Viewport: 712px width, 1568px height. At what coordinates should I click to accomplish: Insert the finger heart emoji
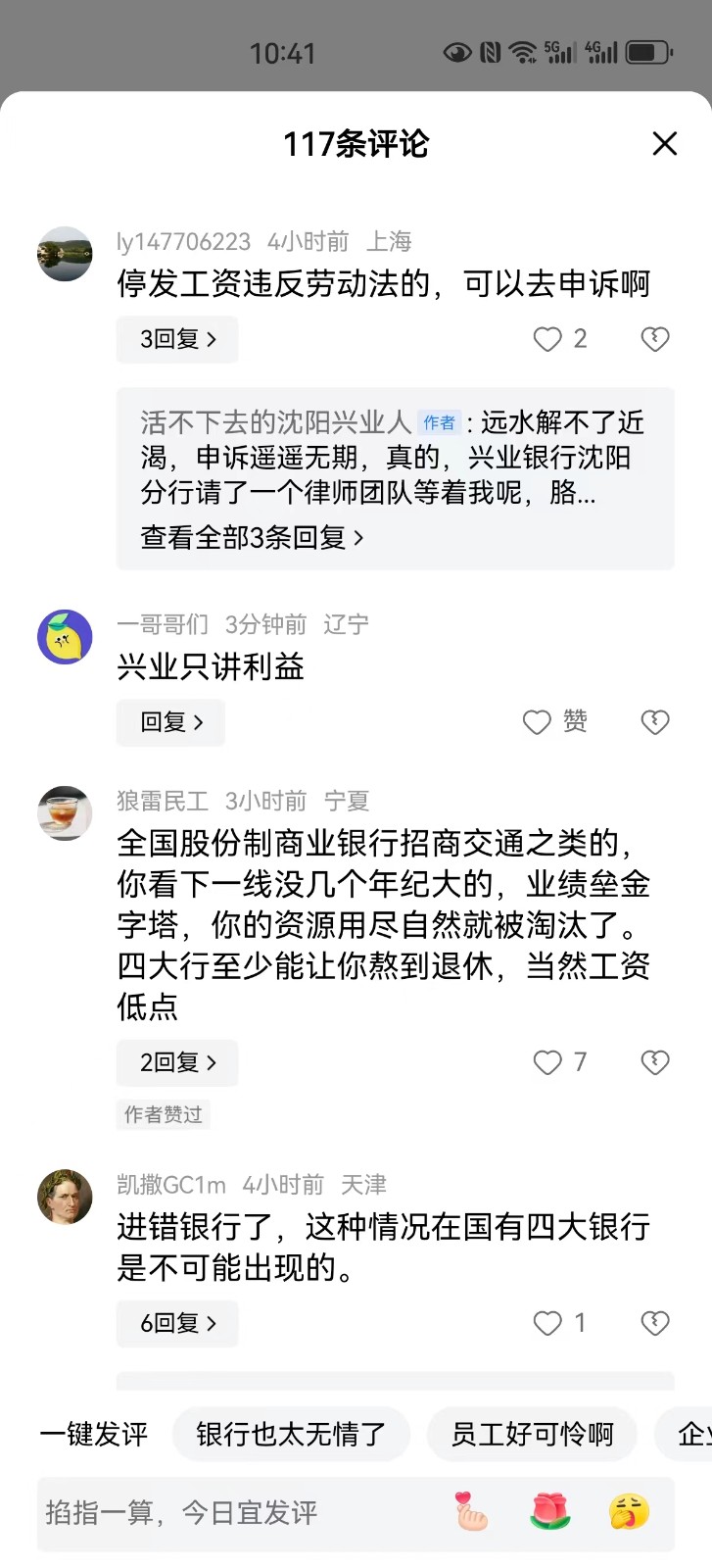click(x=471, y=1512)
